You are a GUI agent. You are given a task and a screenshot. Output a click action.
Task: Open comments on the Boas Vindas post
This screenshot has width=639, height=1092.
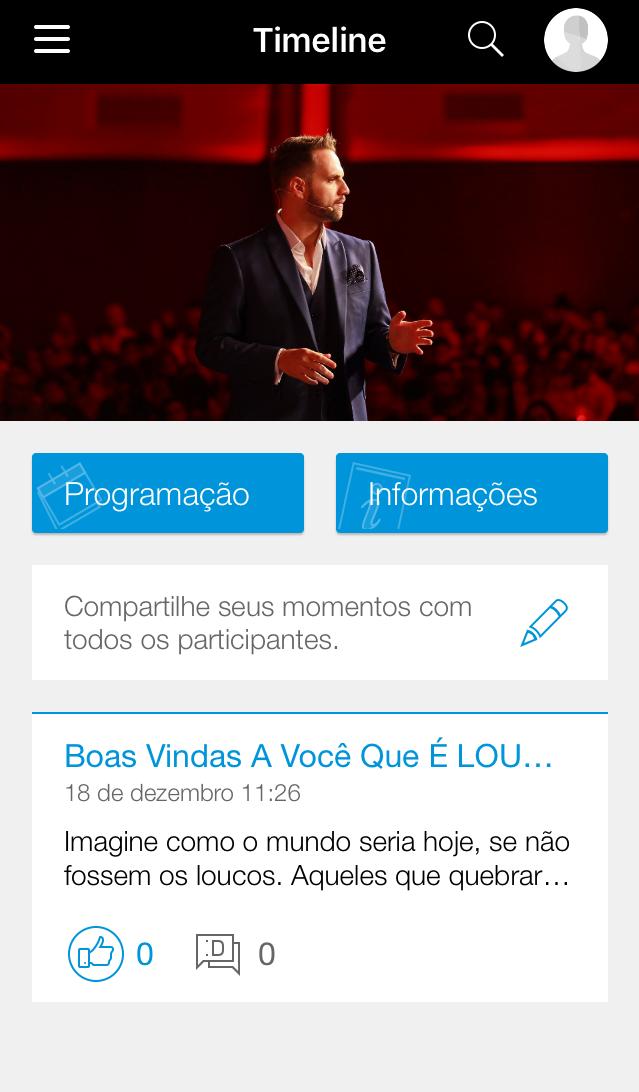(218, 954)
